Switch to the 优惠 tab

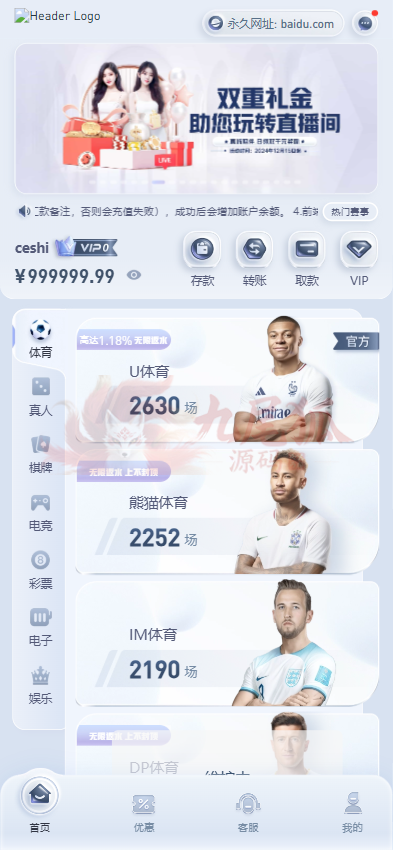point(144,813)
